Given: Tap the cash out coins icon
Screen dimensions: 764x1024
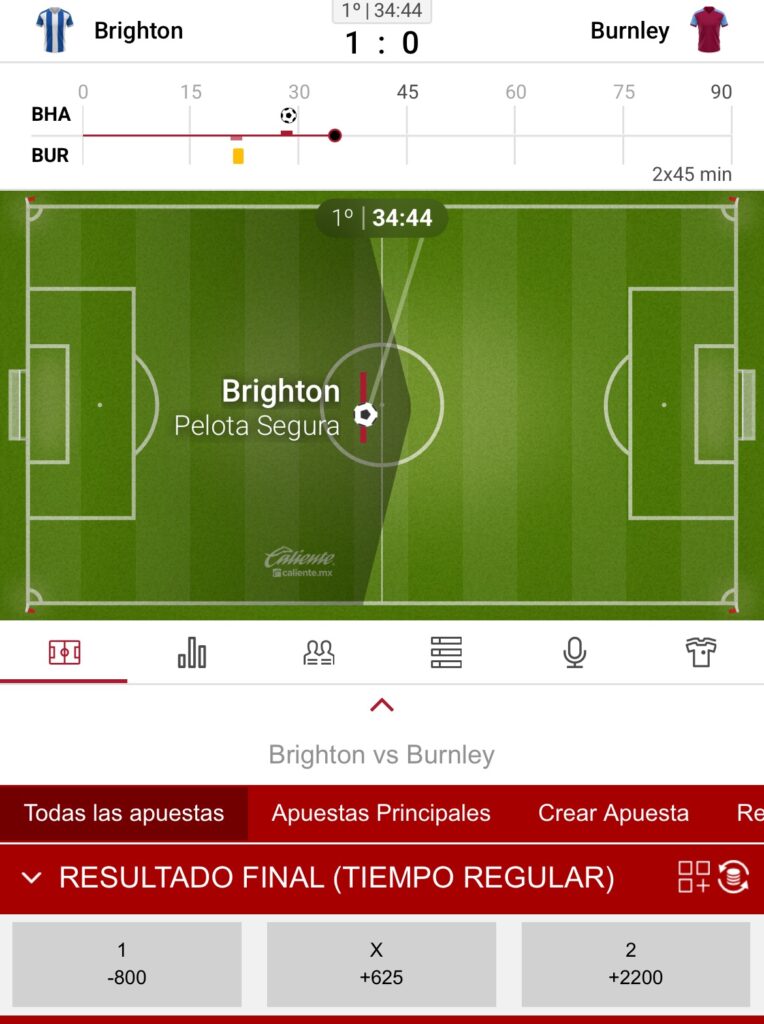Looking at the screenshot, I should click(x=733, y=877).
